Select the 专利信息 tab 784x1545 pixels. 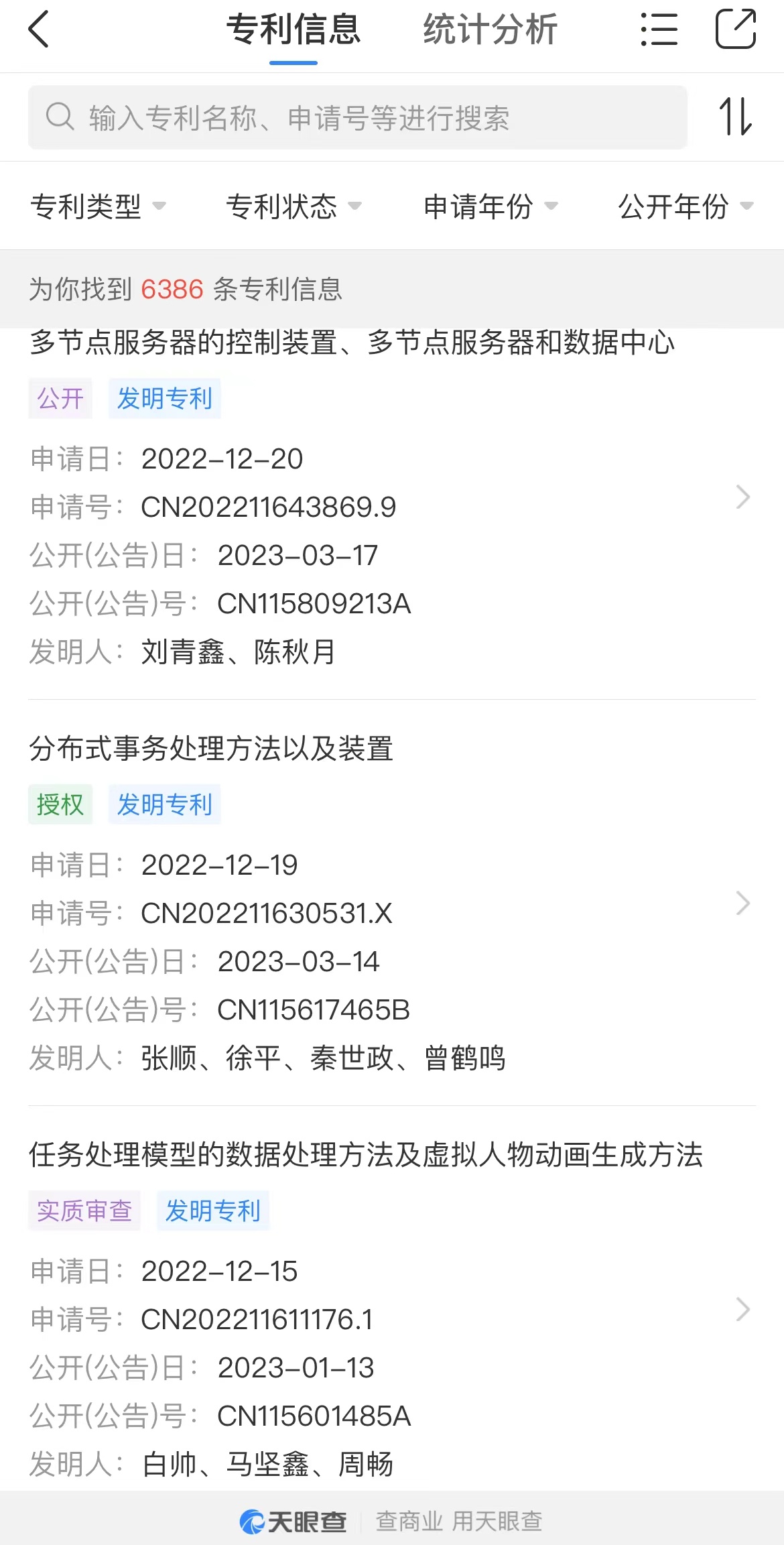pyautogui.click(x=293, y=29)
